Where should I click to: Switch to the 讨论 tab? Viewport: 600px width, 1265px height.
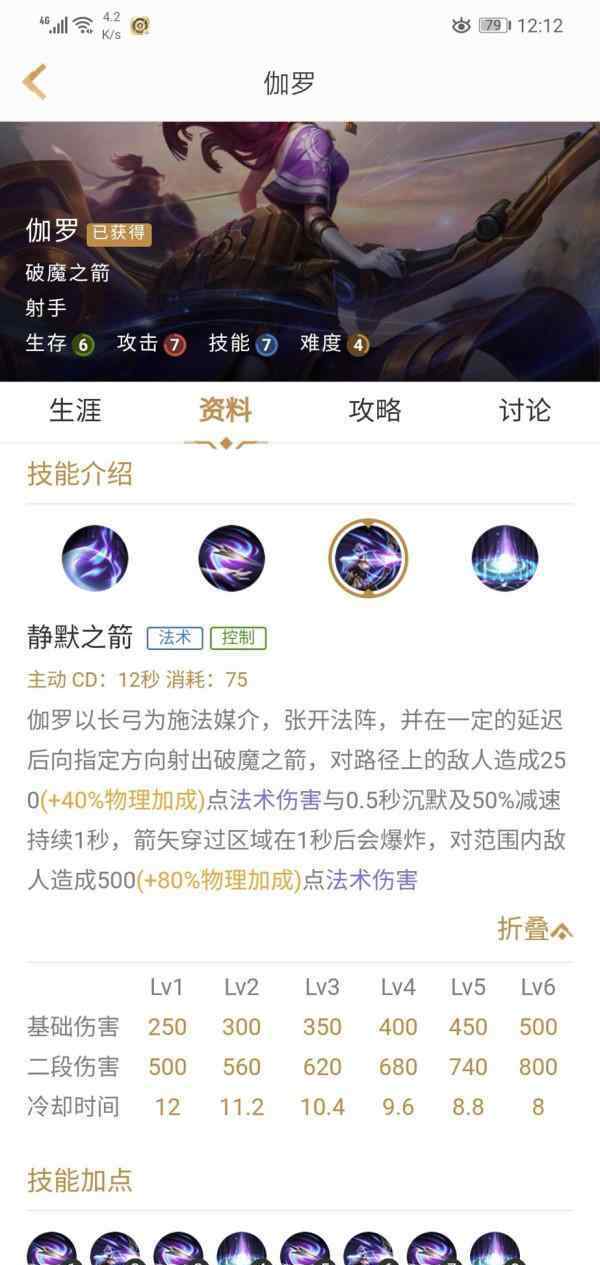(525, 410)
